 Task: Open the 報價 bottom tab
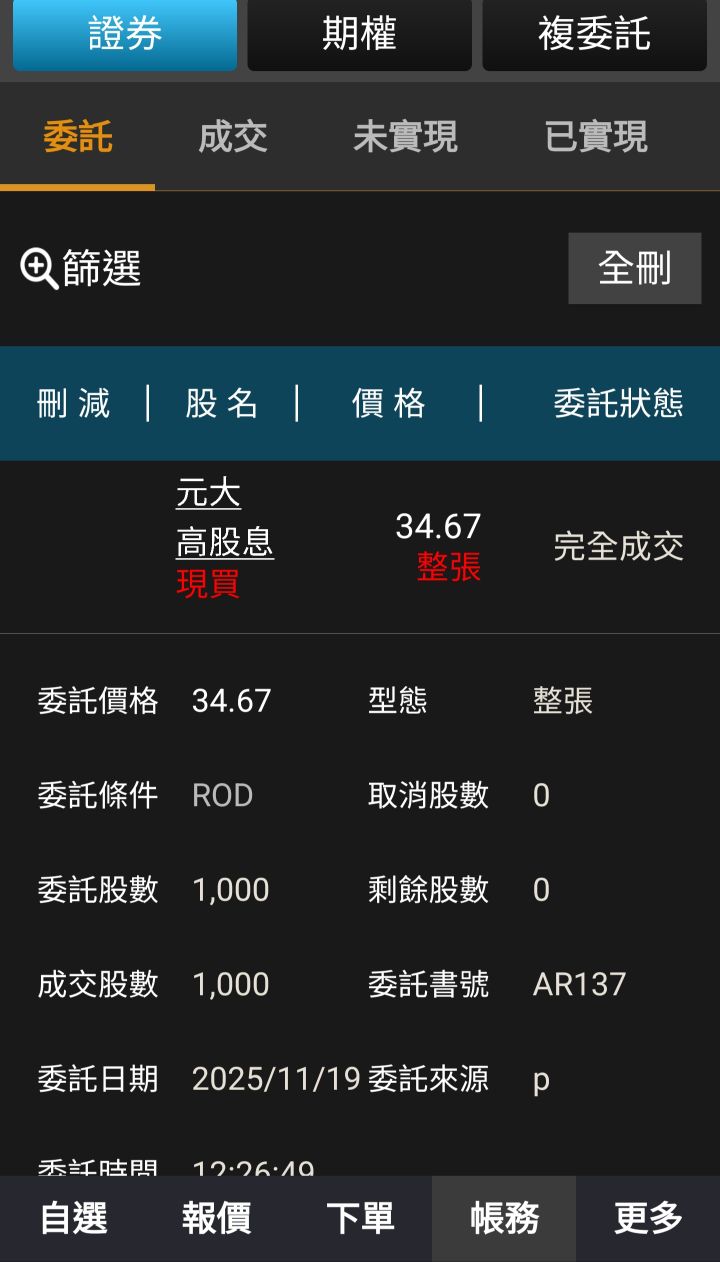tap(216, 1218)
